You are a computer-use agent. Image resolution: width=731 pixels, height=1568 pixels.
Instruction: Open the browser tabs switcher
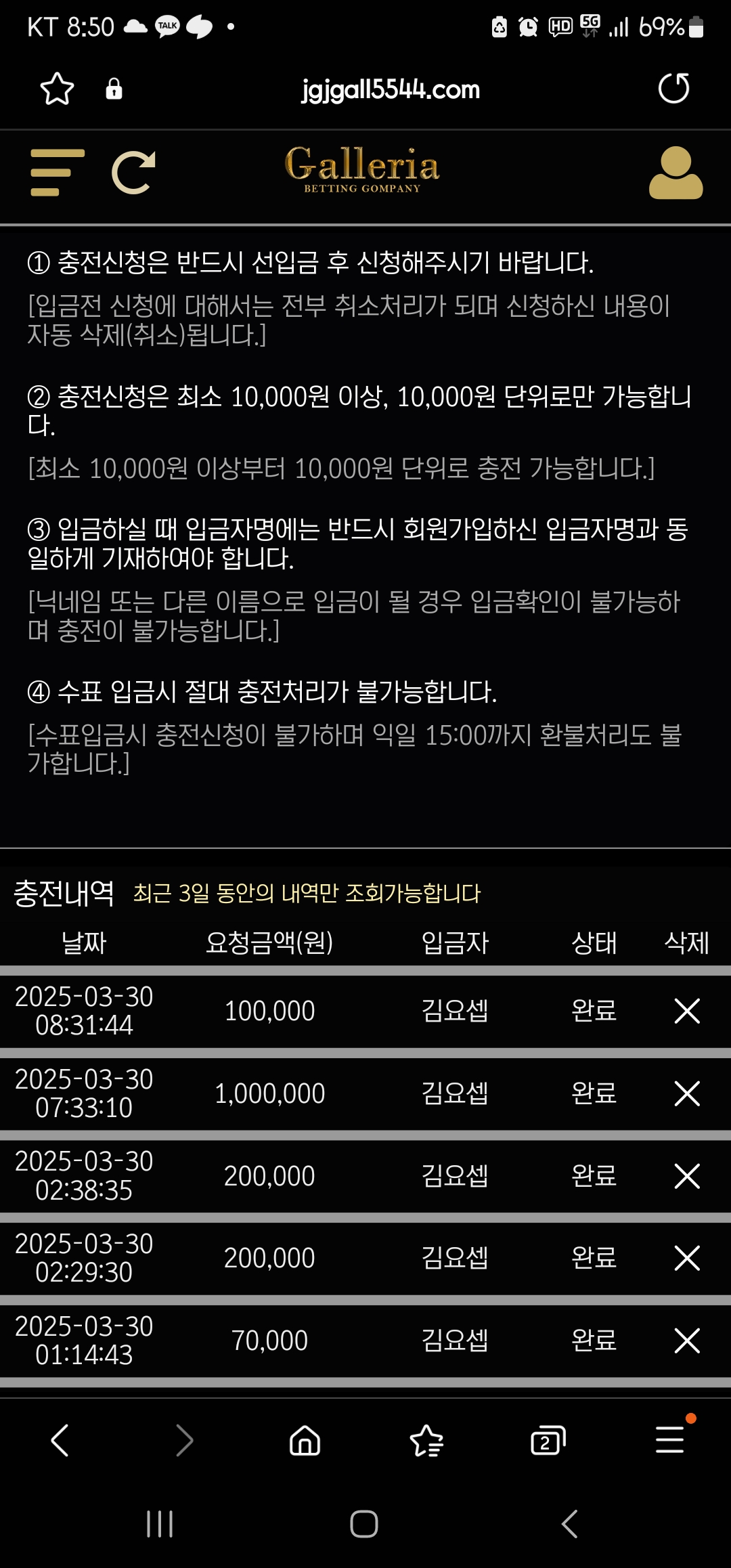(x=548, y=1440)
